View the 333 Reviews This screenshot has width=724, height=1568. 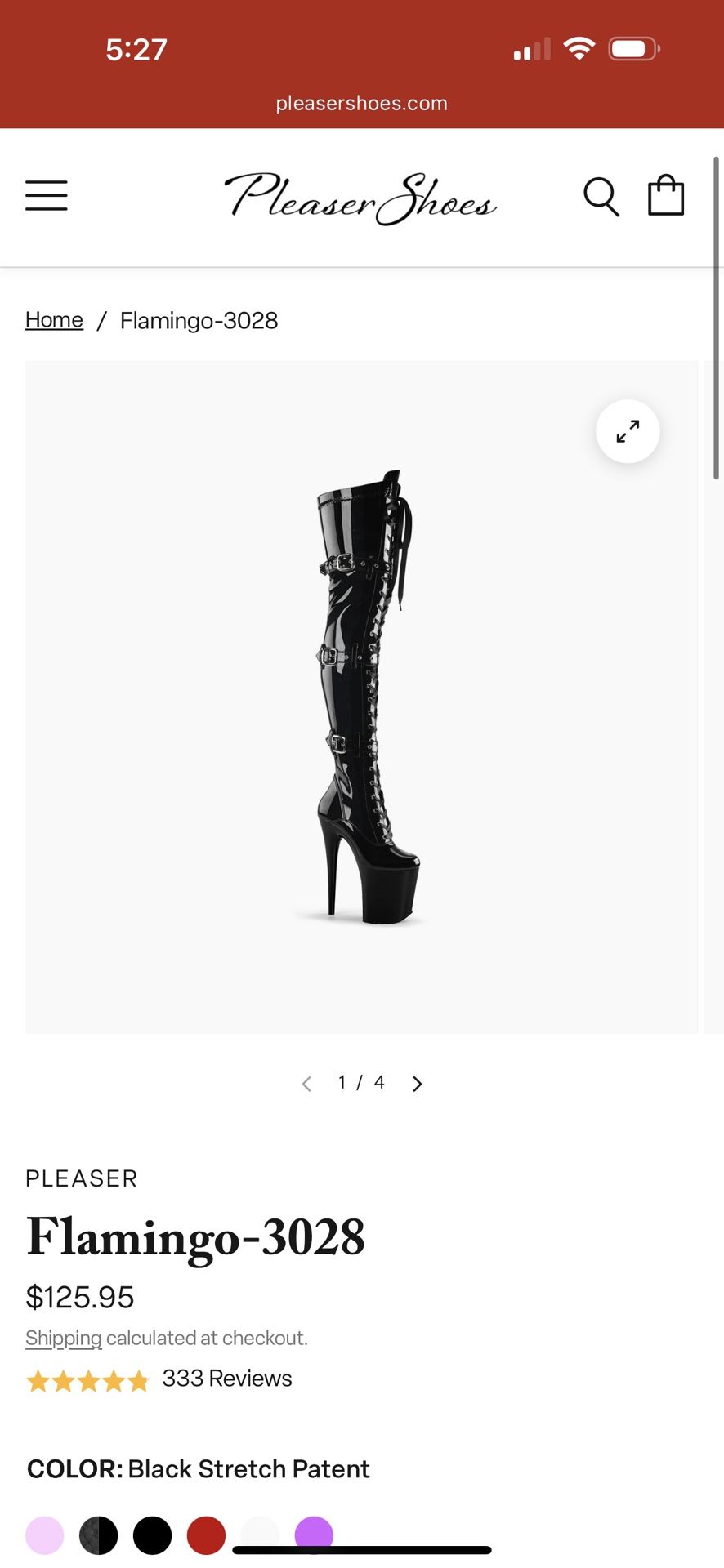[x=226, y=1379]
